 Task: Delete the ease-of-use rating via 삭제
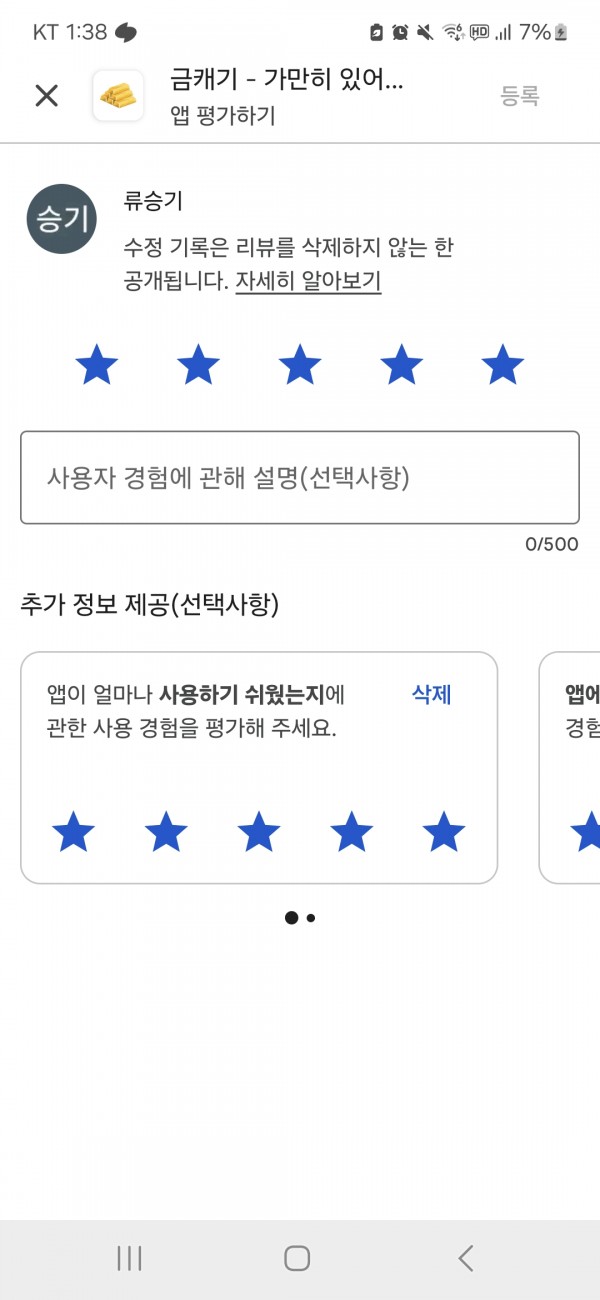[x=432, y=695]
